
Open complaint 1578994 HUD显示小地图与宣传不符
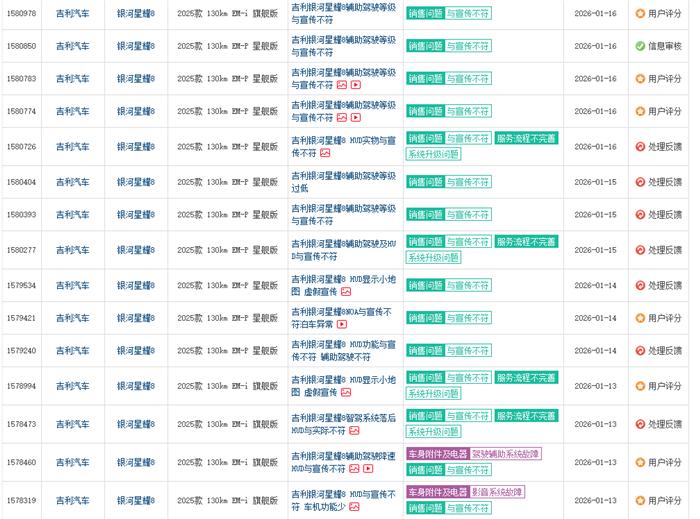(343, 379)
